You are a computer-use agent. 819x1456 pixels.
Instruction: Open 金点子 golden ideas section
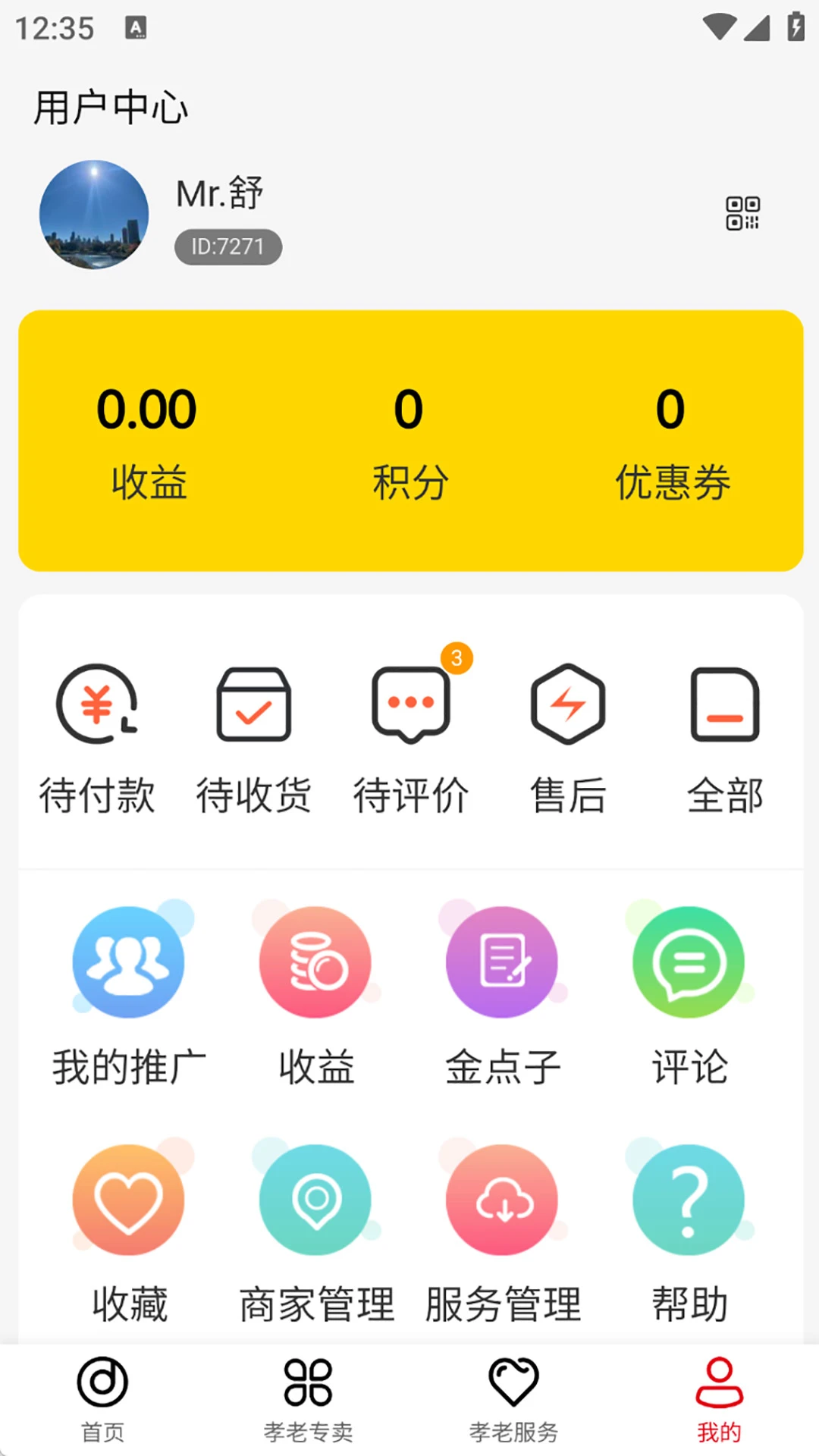[x=503, y=993]
